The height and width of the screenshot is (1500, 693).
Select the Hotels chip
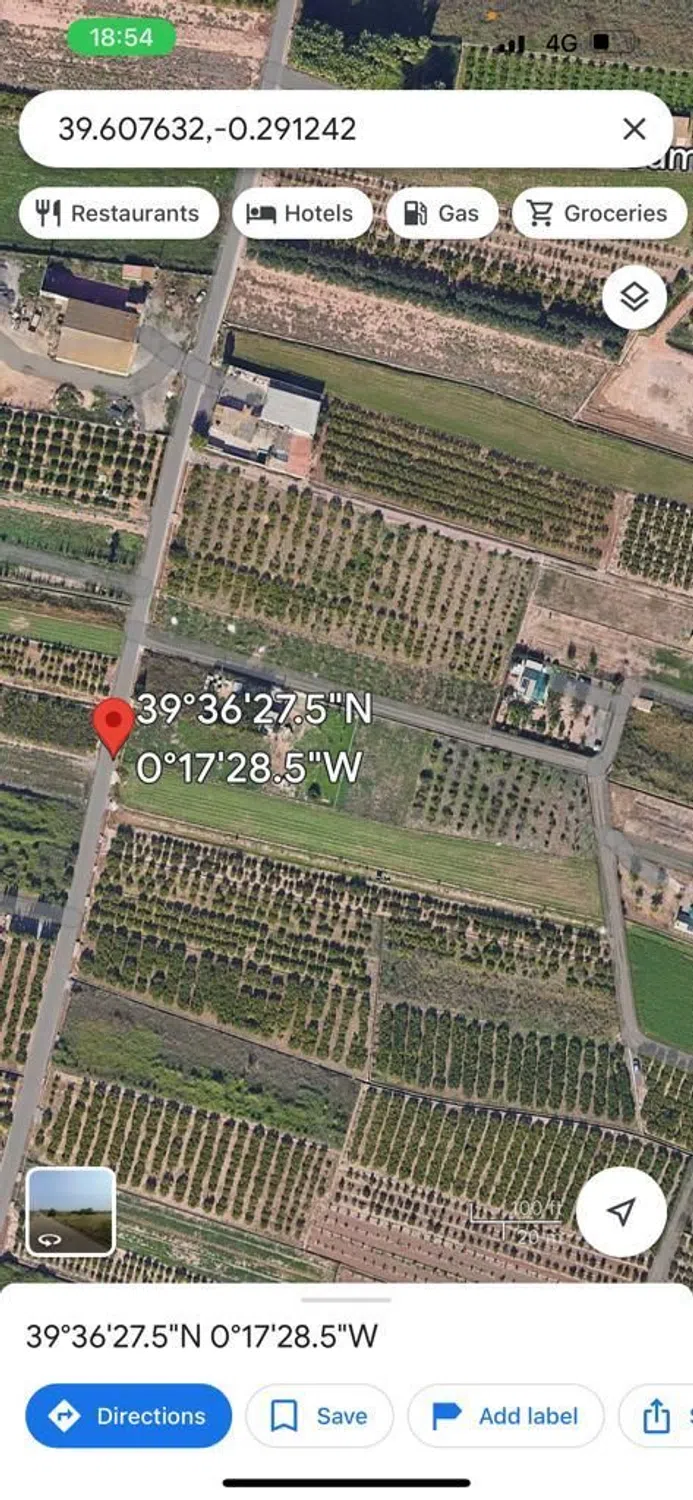[302, 213]
